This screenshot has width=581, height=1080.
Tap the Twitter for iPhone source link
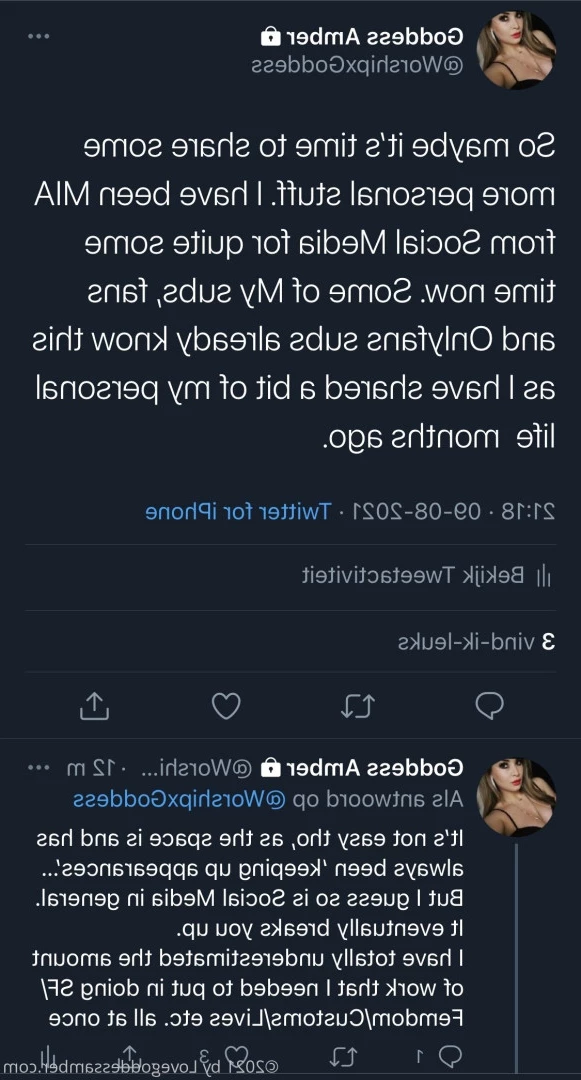click(x=238, y=511)
